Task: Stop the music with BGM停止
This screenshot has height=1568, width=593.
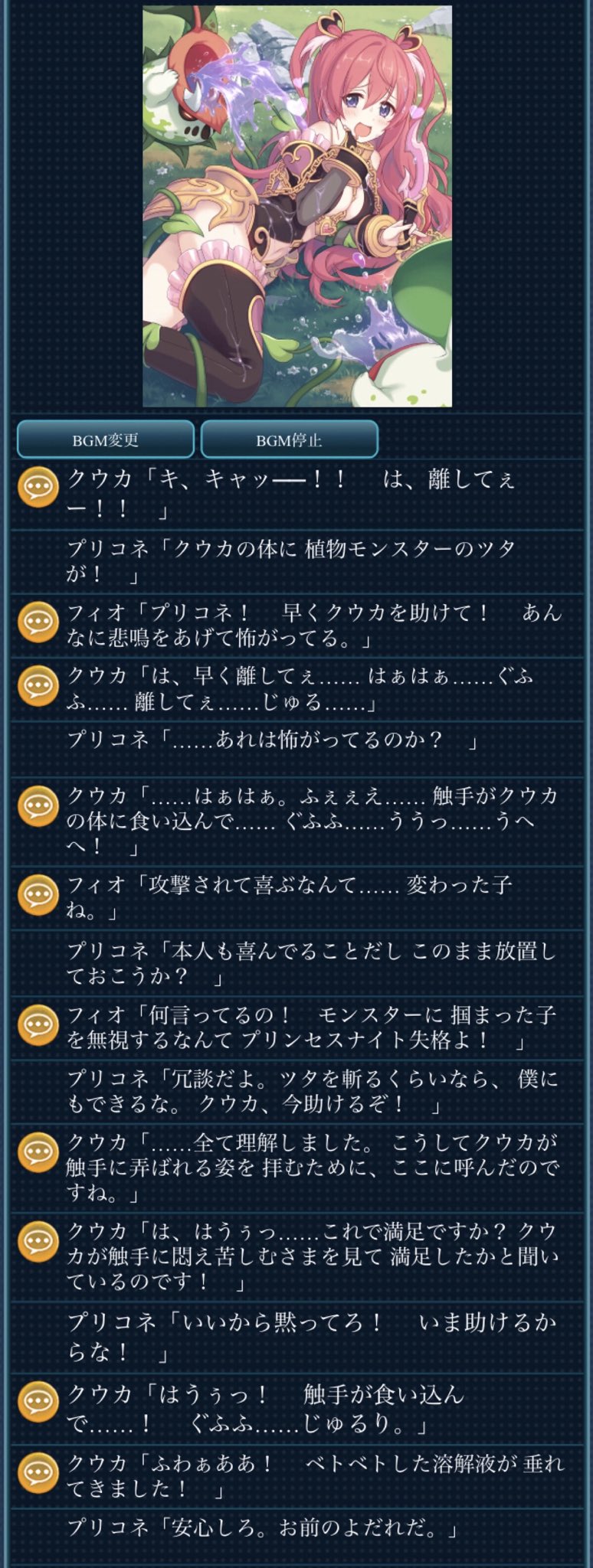Action: pos(289,440)
